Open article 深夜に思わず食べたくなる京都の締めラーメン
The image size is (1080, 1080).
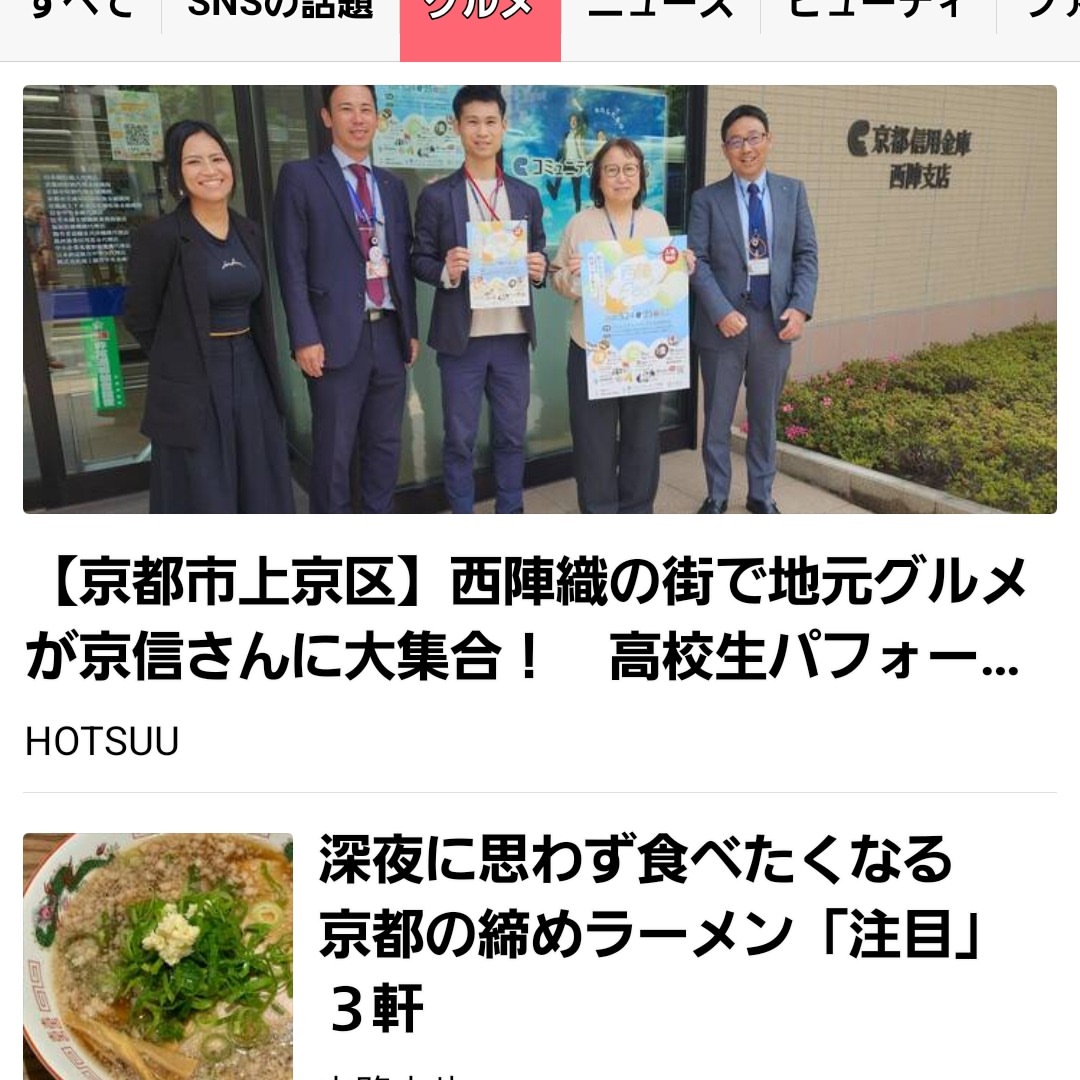point(650,934)
